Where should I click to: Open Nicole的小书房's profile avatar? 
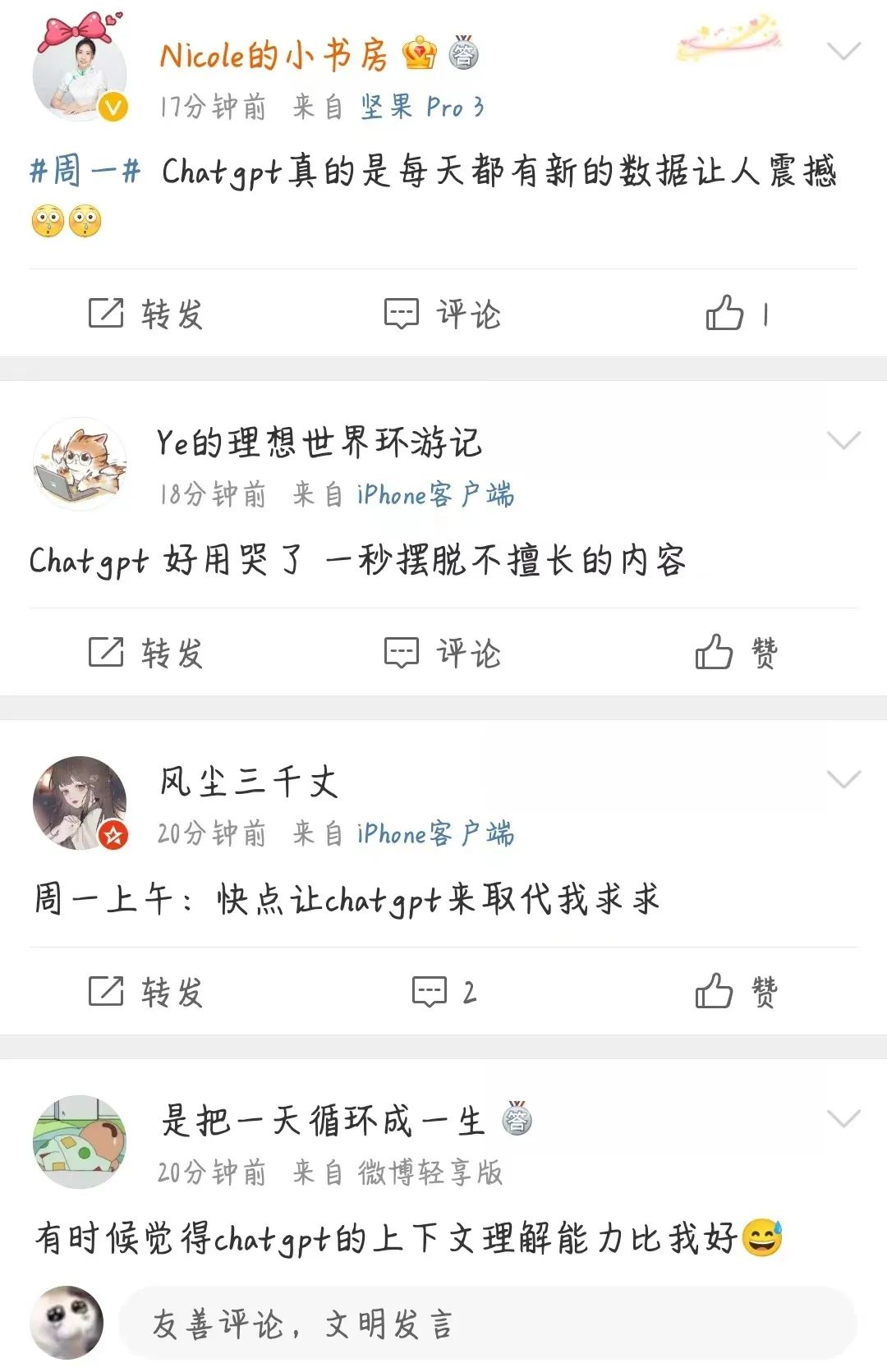tap(80, 76)
